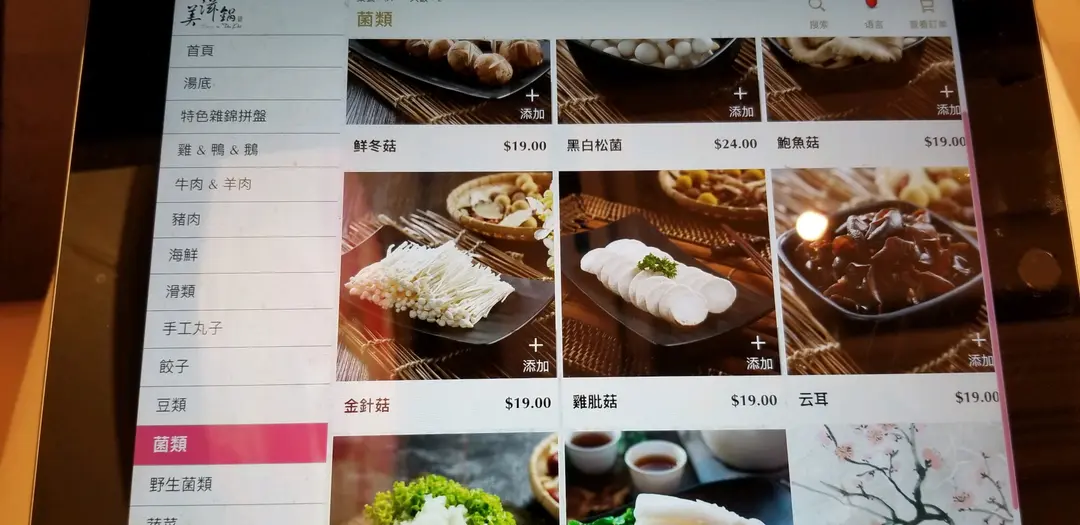1080x525 pixels.
Task: Add 雞肶菇 to the order
Action: pos(759,353)
